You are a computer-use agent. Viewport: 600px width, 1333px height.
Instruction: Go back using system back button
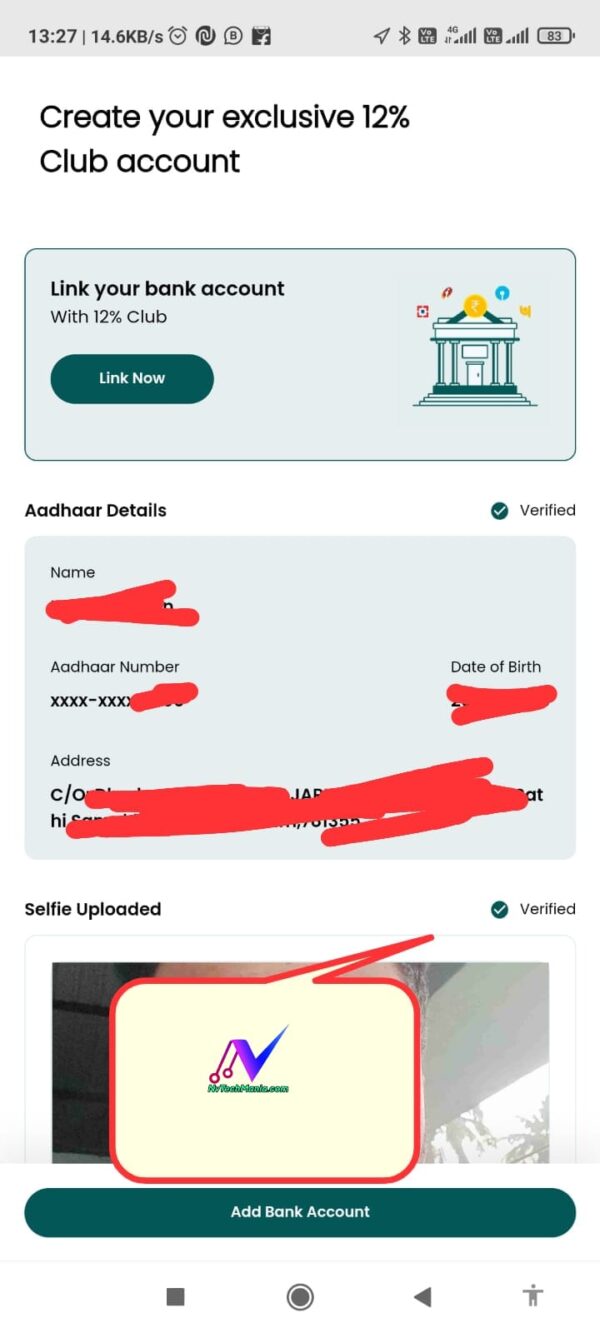[422, 1297]
